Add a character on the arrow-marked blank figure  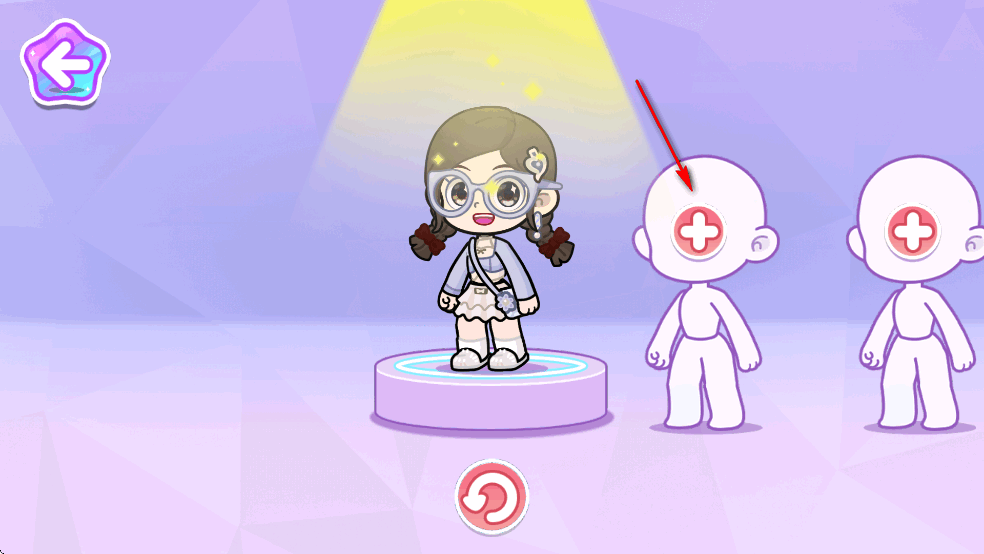699,231
